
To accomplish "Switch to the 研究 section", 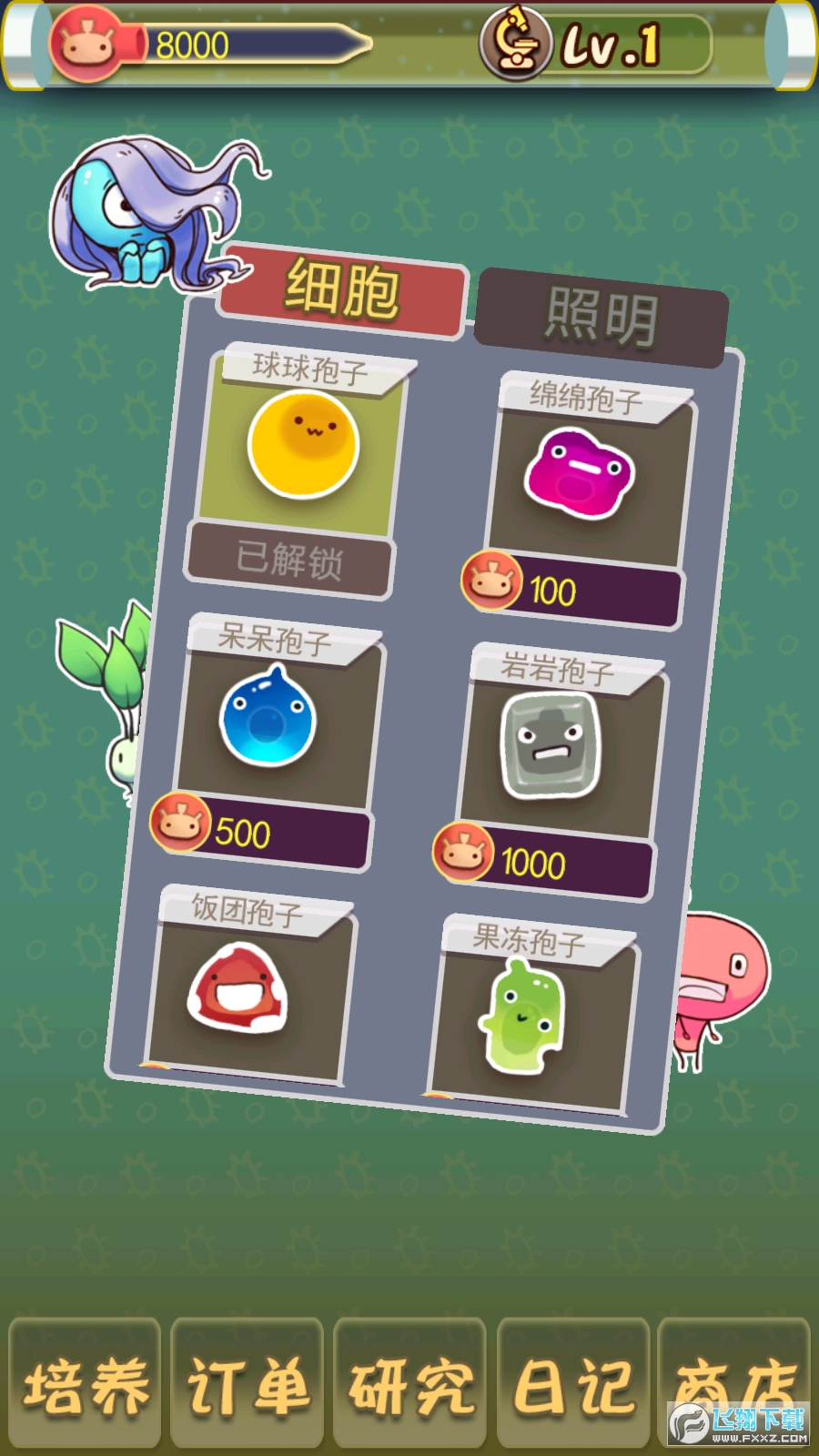I will [409, 1383].
